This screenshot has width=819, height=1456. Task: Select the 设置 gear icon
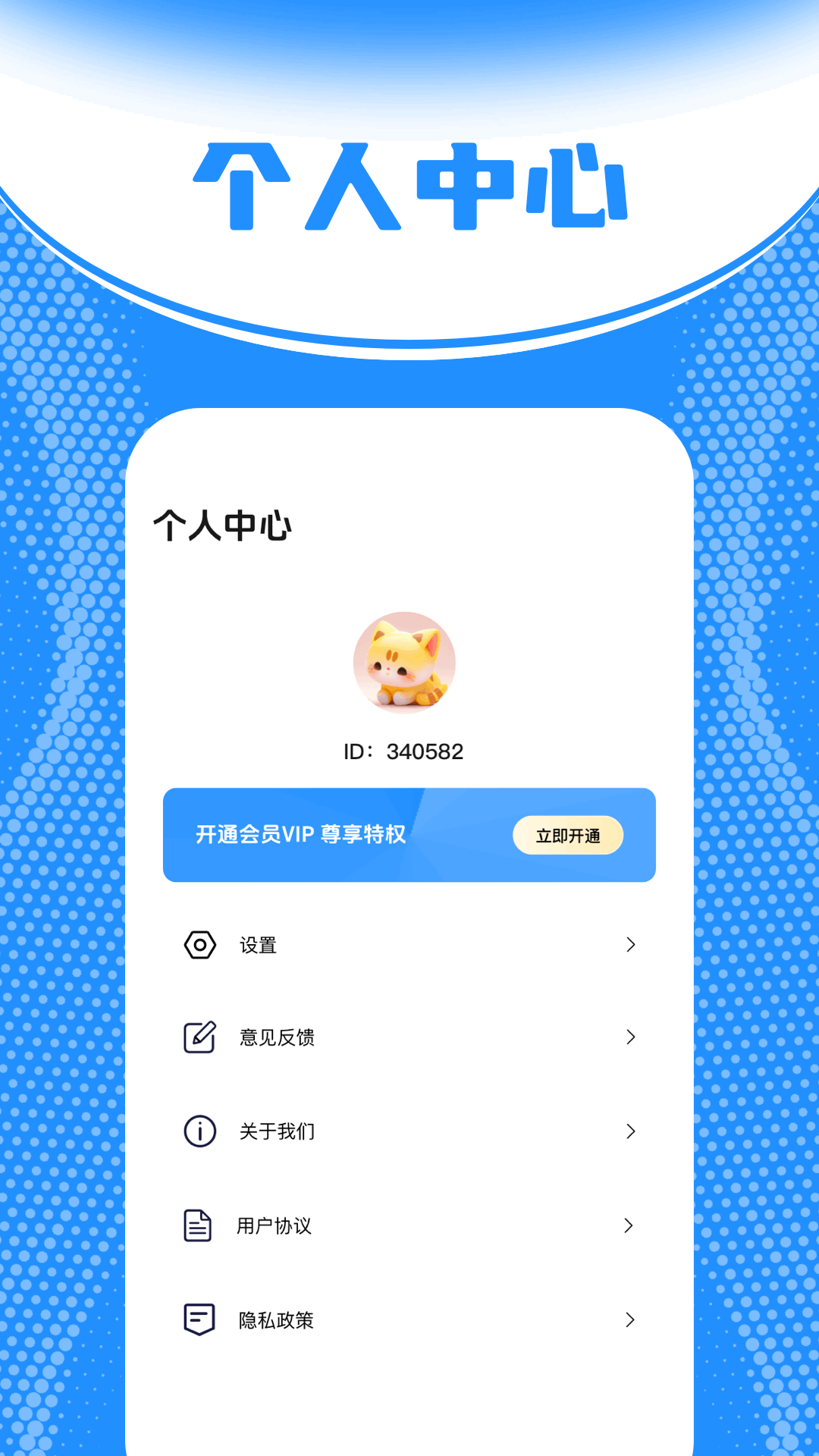tap(199, 945)
